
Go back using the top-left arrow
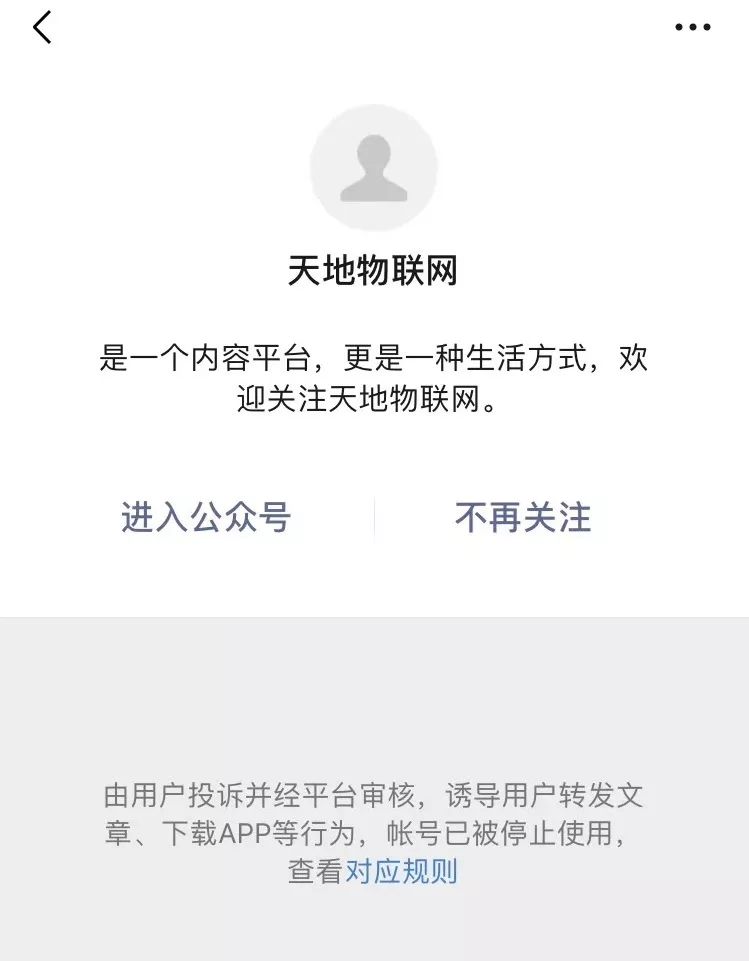(x=42, y=28)
